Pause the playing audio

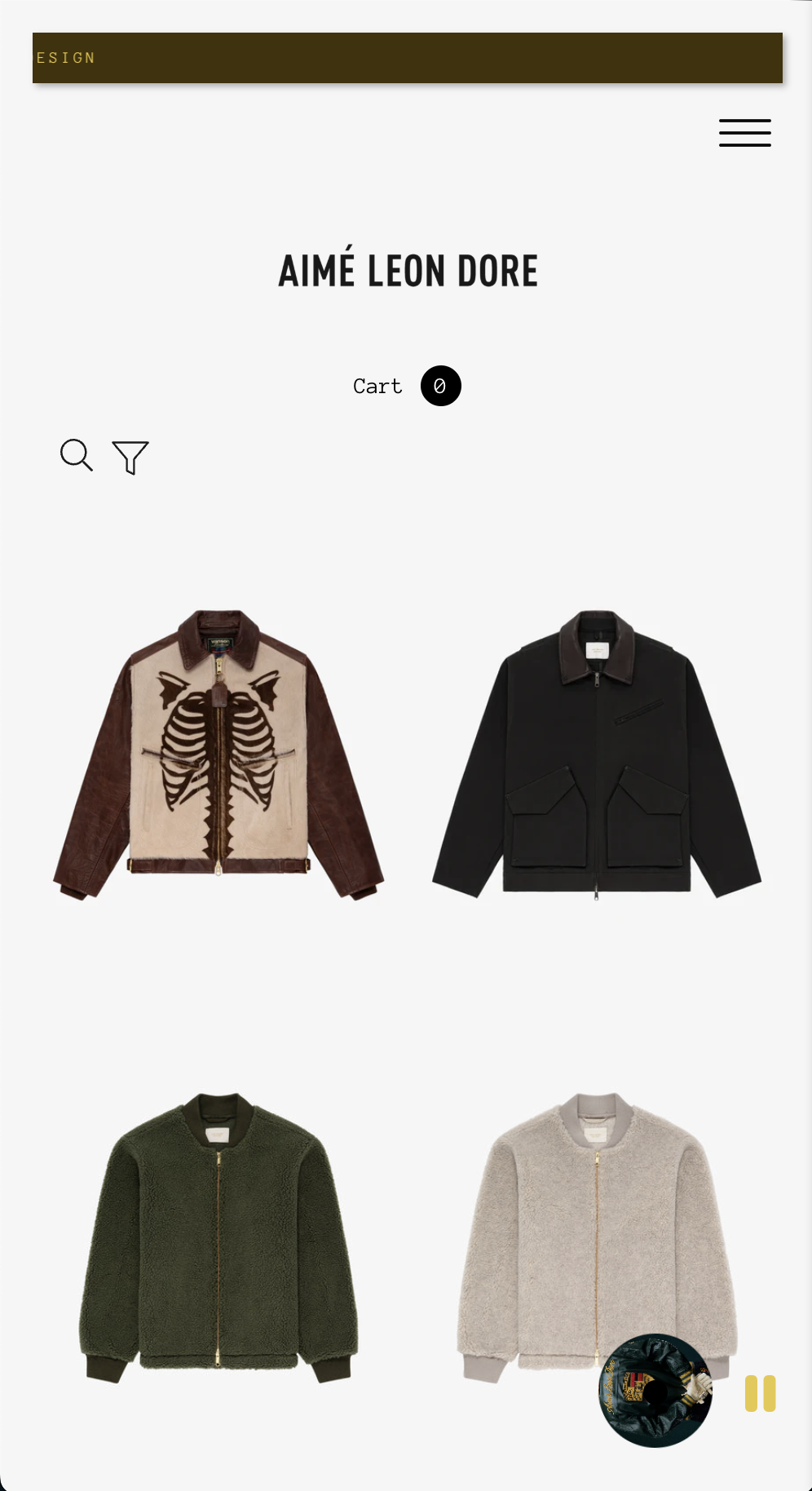coord(760,1393)
